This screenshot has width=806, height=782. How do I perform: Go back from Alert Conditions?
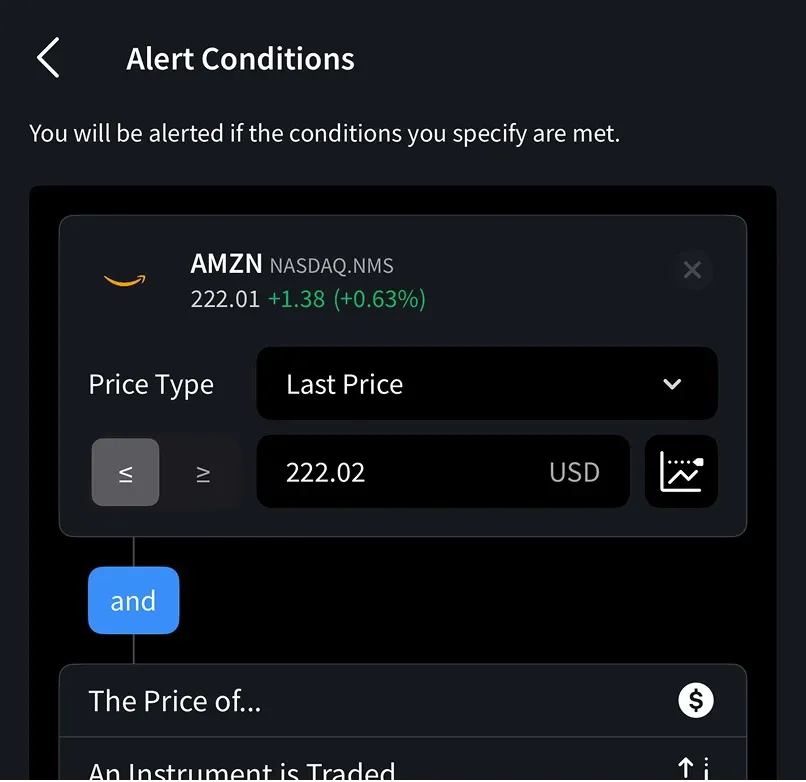(x=48, y=59)
